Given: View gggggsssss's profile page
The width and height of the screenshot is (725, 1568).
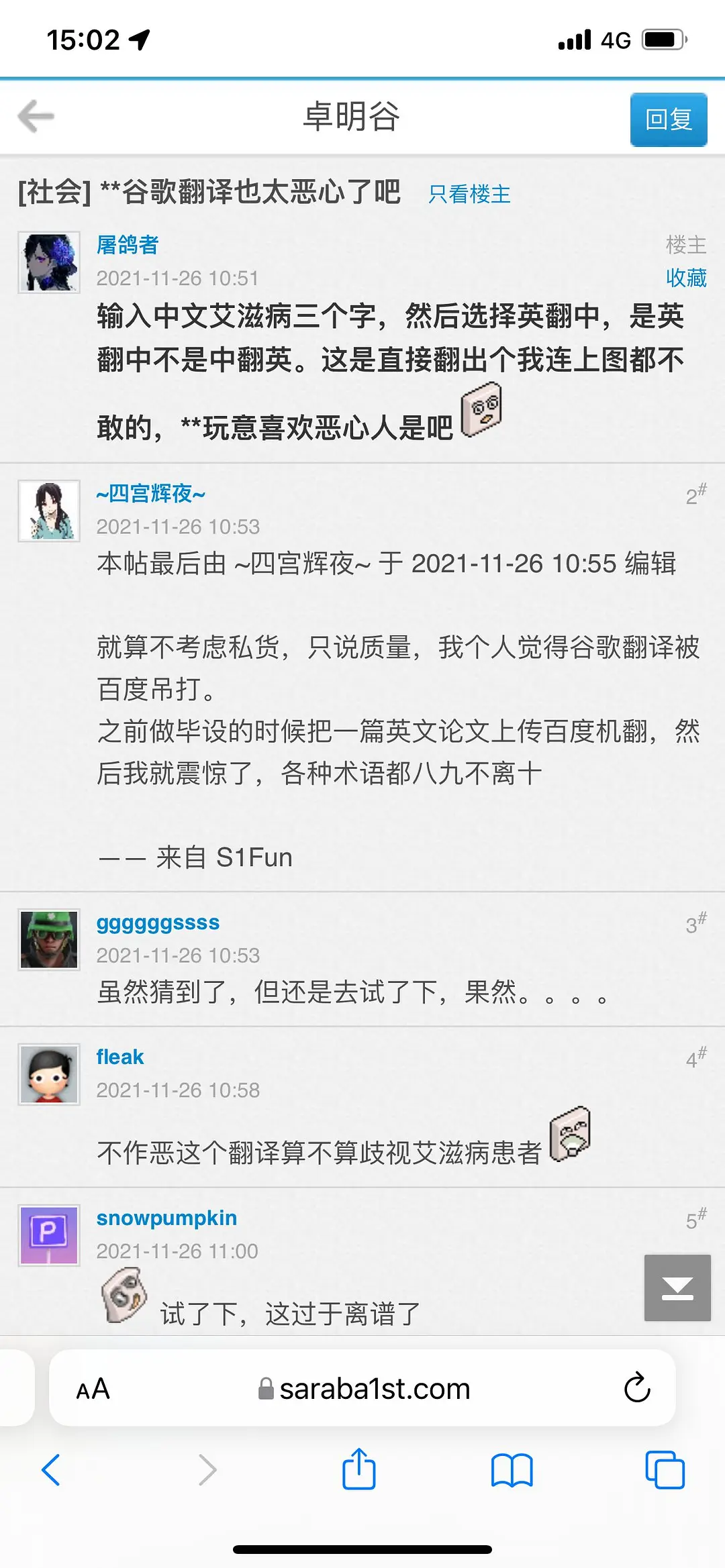Looking at the screenshot, I should click(158, 923).
